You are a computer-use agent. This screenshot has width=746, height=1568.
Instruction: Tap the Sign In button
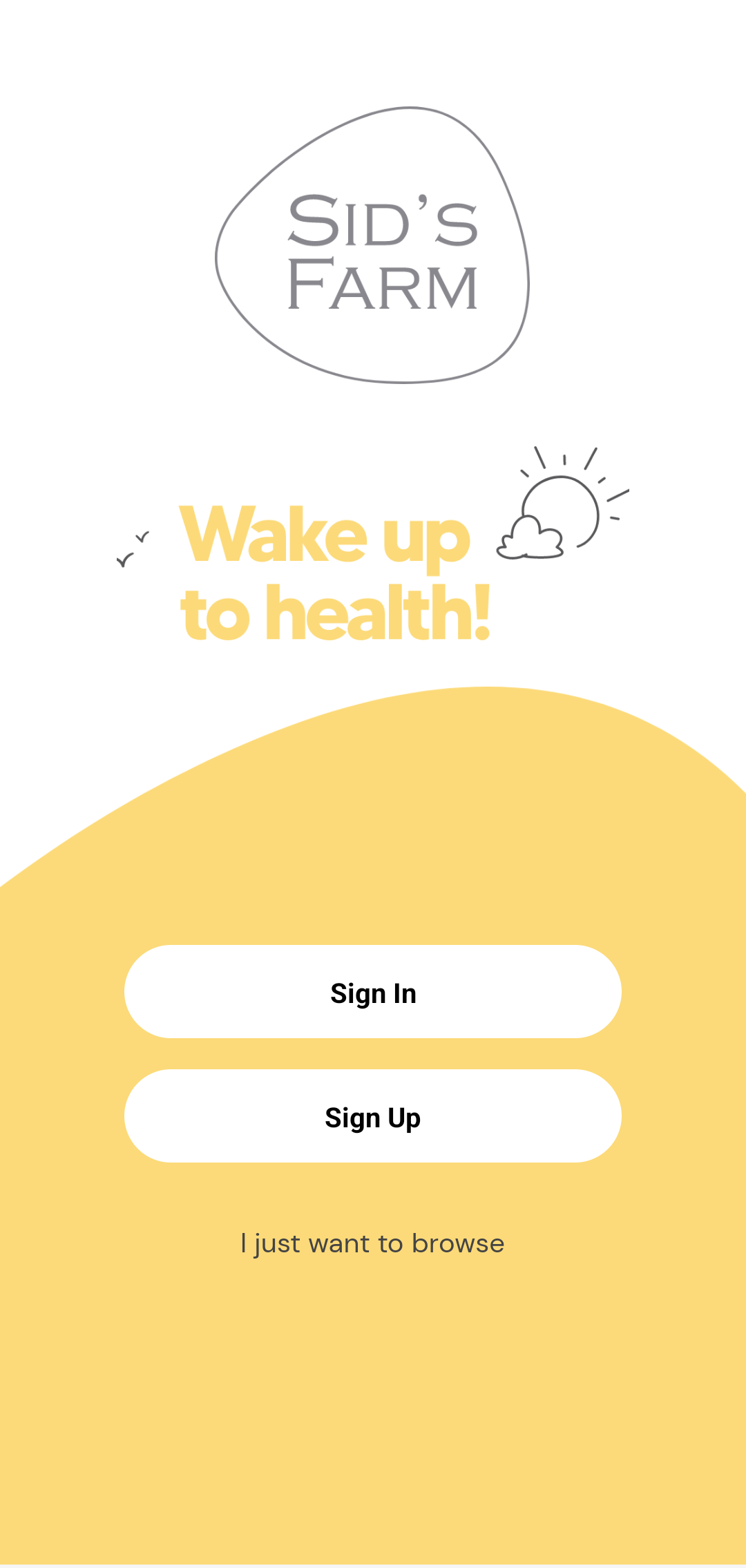click(x=373, y=991)
